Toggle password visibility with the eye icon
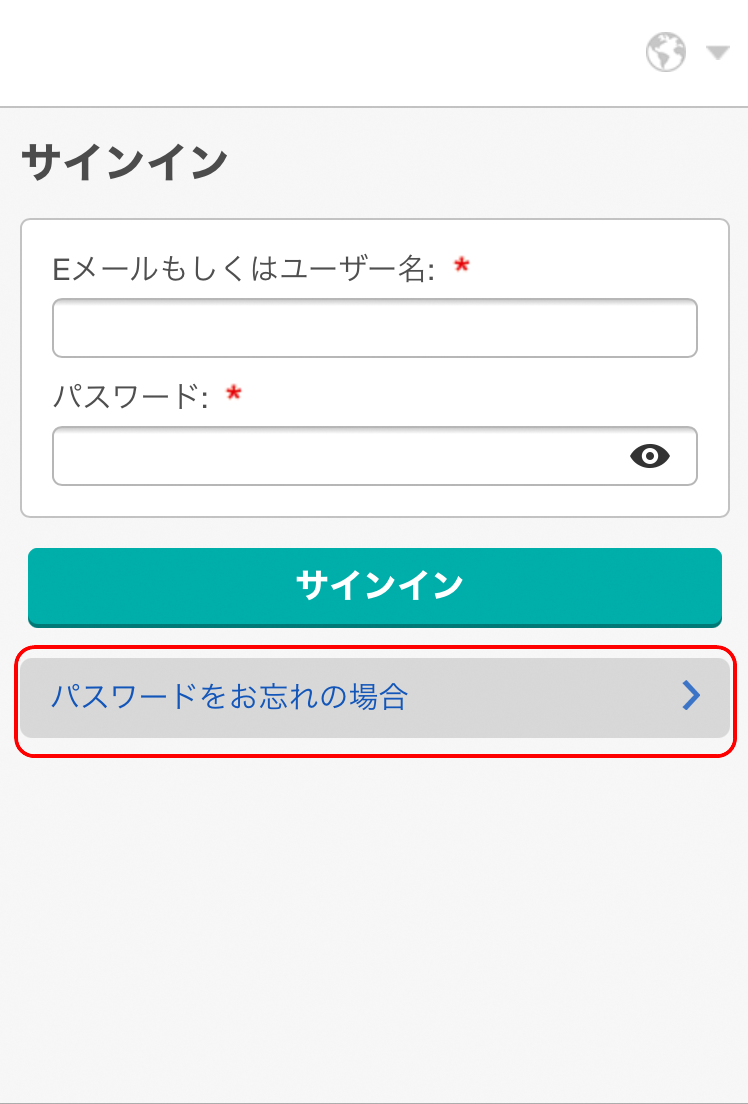Screen dimensions: 748x1104 coord(650,456)
